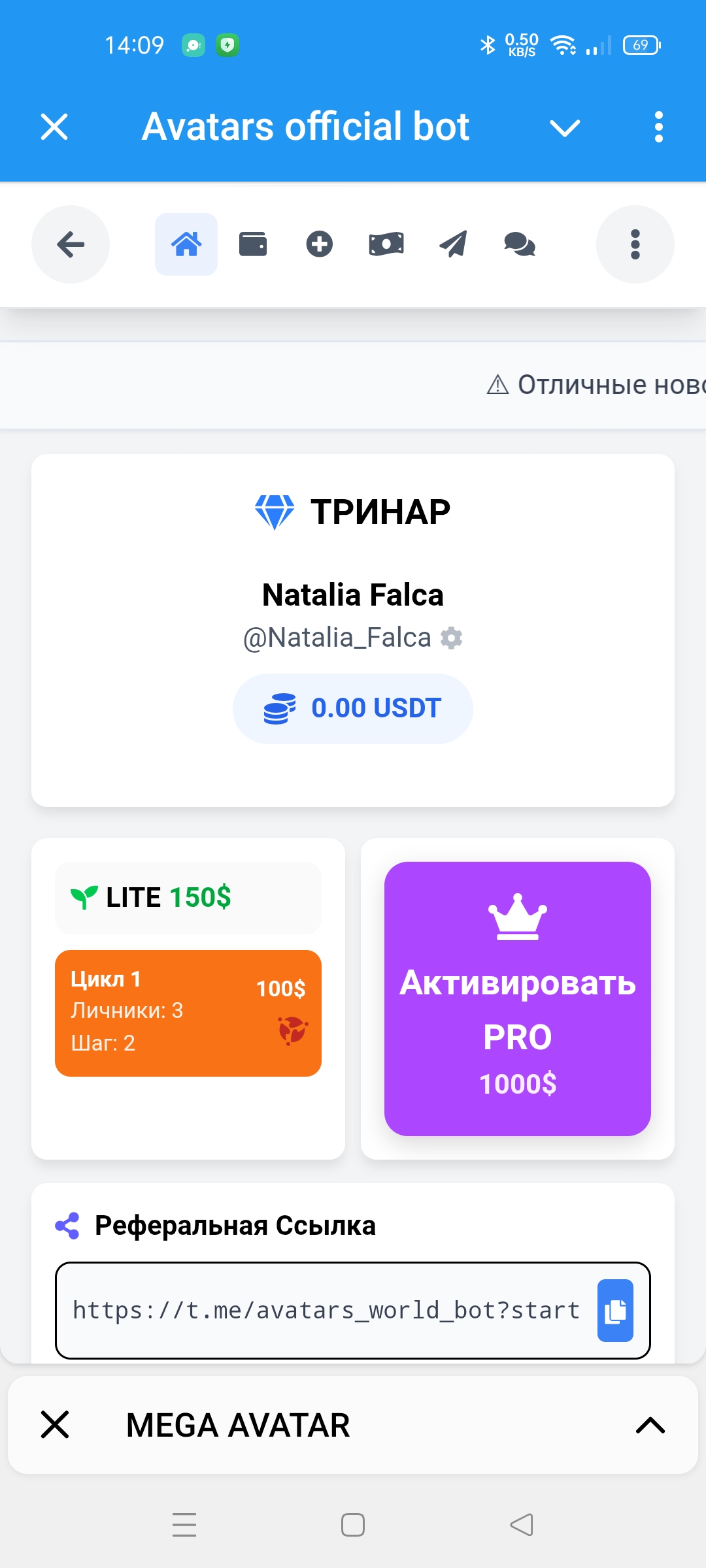Viewport: 706px width, 1568px height.
Task: Close the Avatars official bot mini app
Action: pyautogui.click(x=54, y=127)
